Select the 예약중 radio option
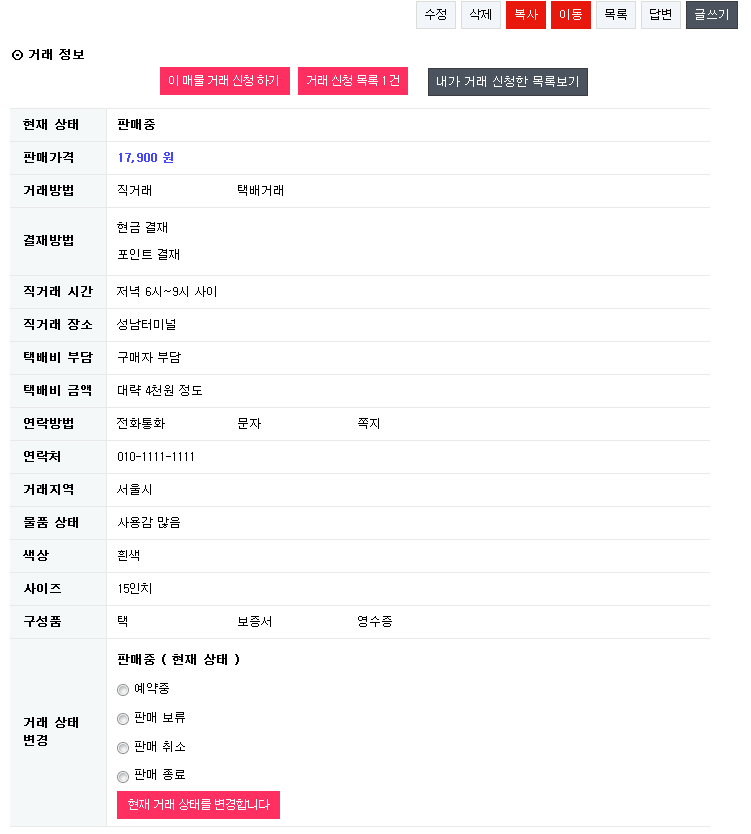This screenshot has height=834, width=751. pos(123,690)
